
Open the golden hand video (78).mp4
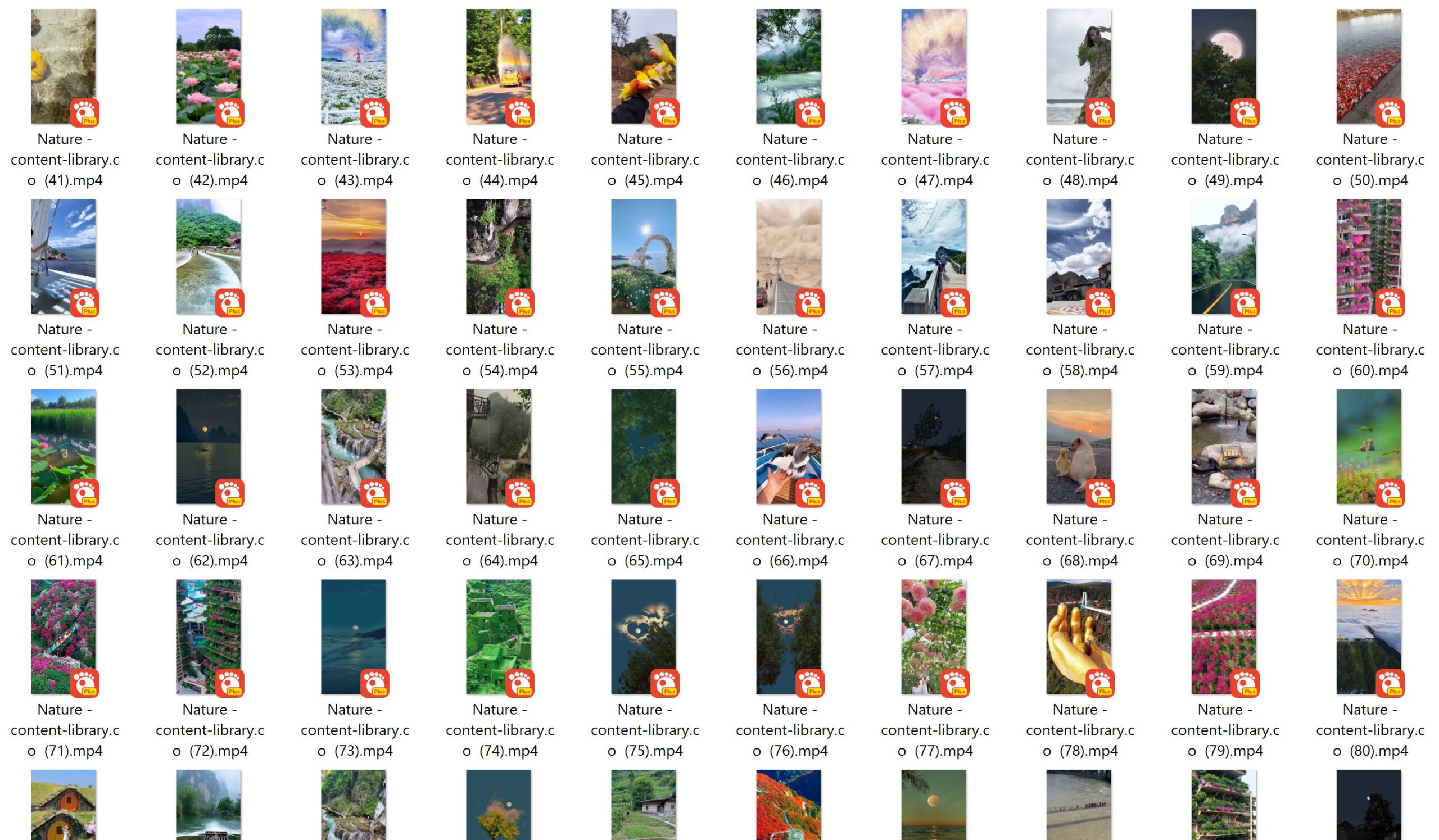[x=1079, y=636]
